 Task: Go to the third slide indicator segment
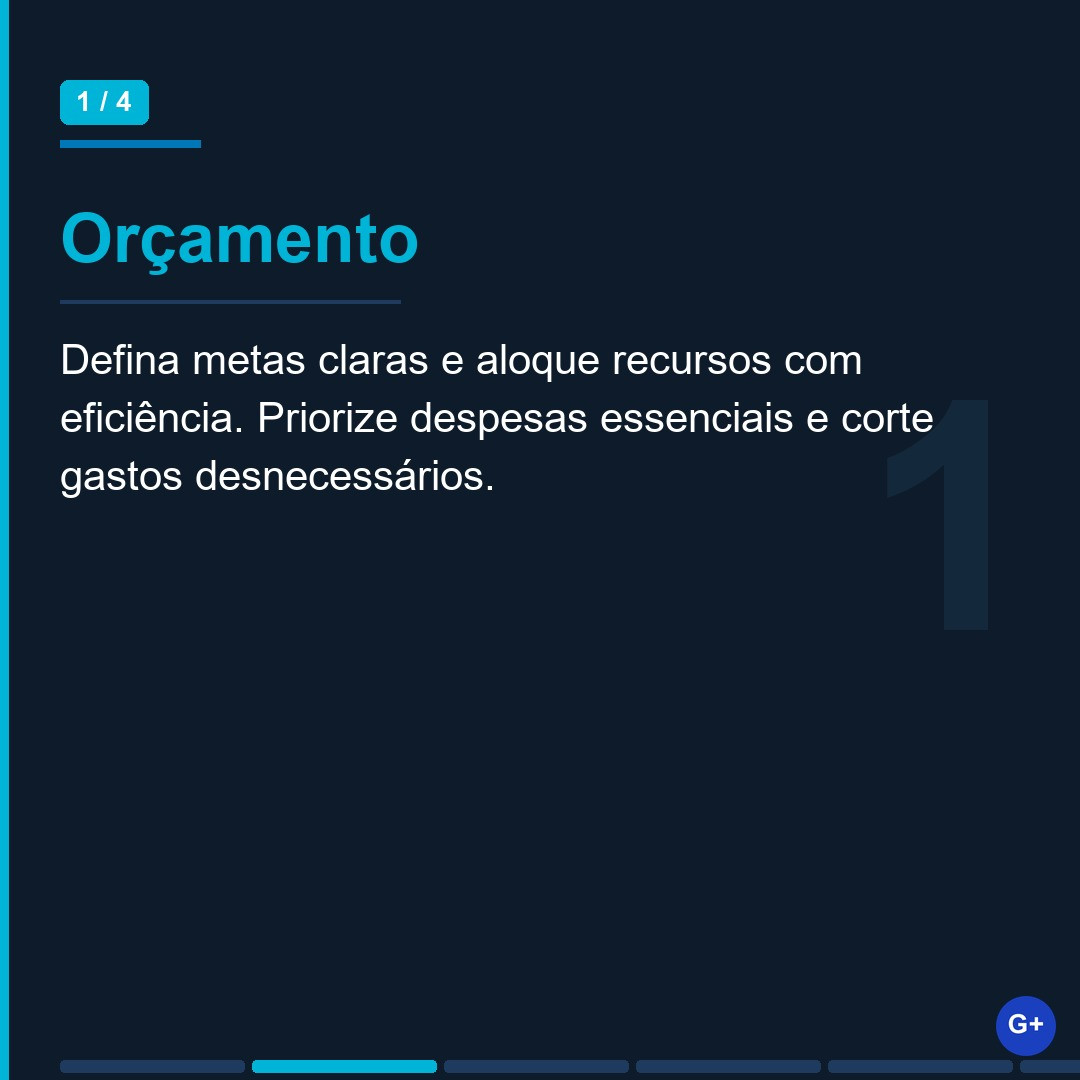(x=536, y=1066)
